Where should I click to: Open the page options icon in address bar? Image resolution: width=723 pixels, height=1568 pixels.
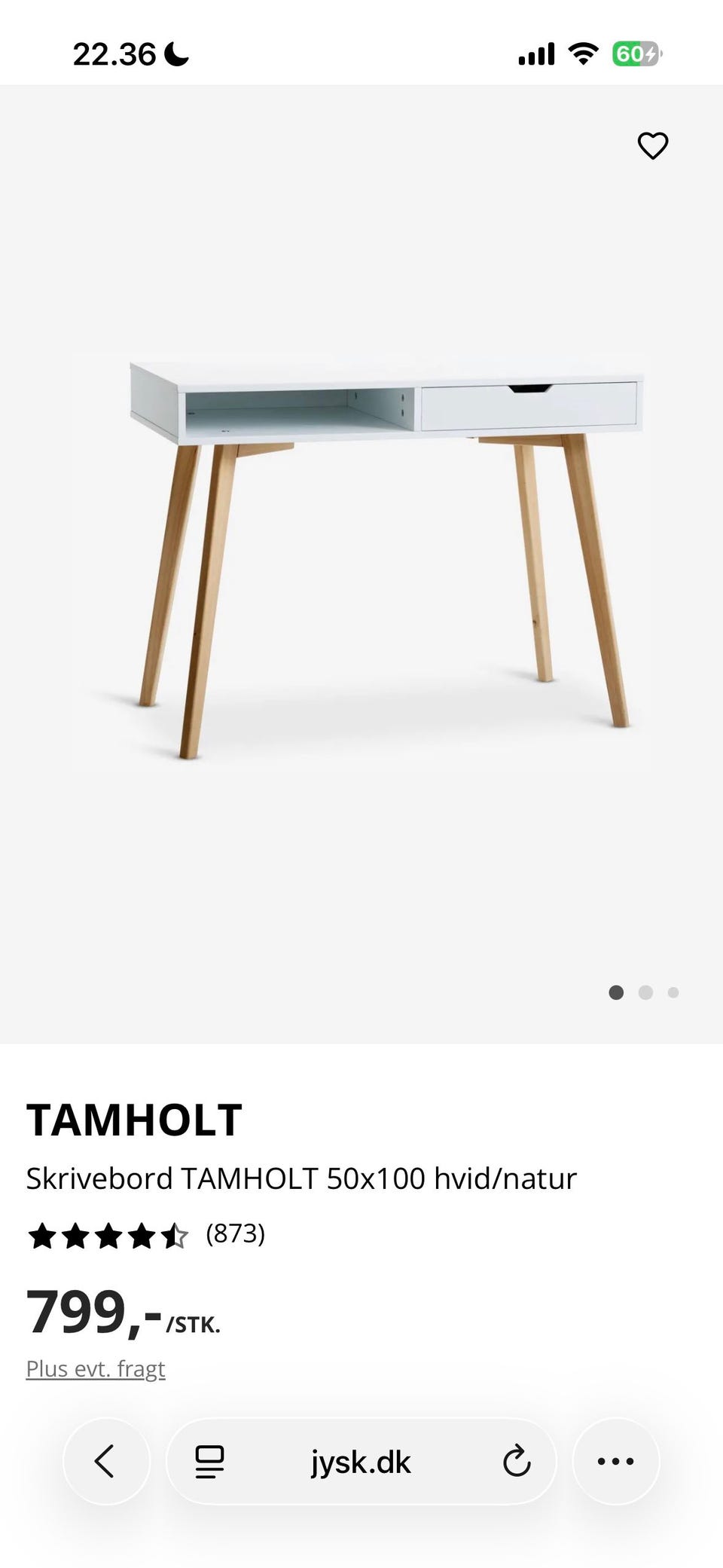[209, 1462]
